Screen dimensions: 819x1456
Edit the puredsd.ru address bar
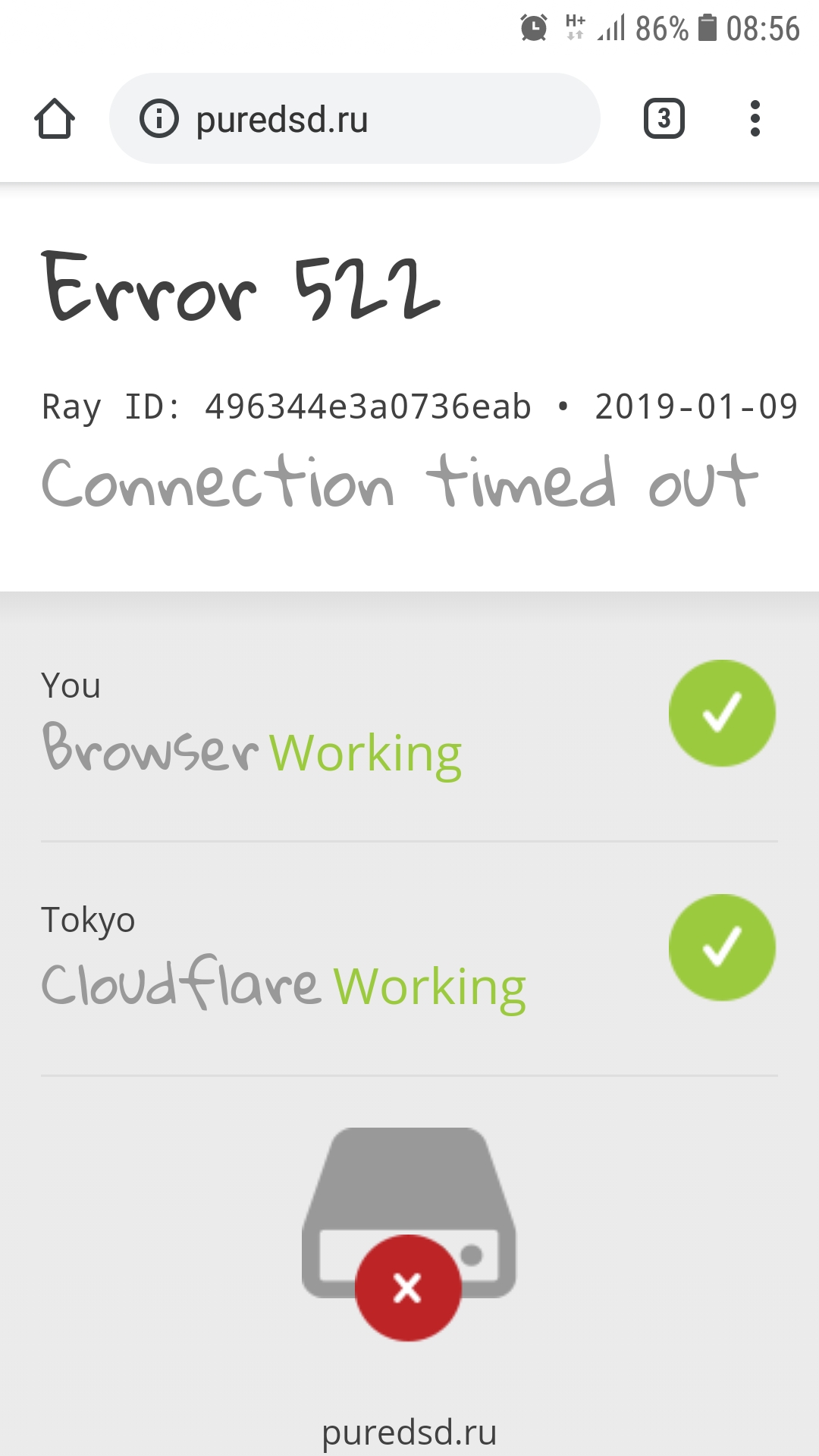click(354, 118)
